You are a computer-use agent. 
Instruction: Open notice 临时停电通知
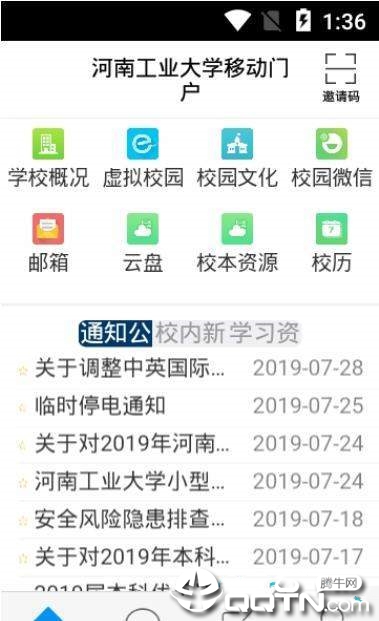click(x=190, y=406)
